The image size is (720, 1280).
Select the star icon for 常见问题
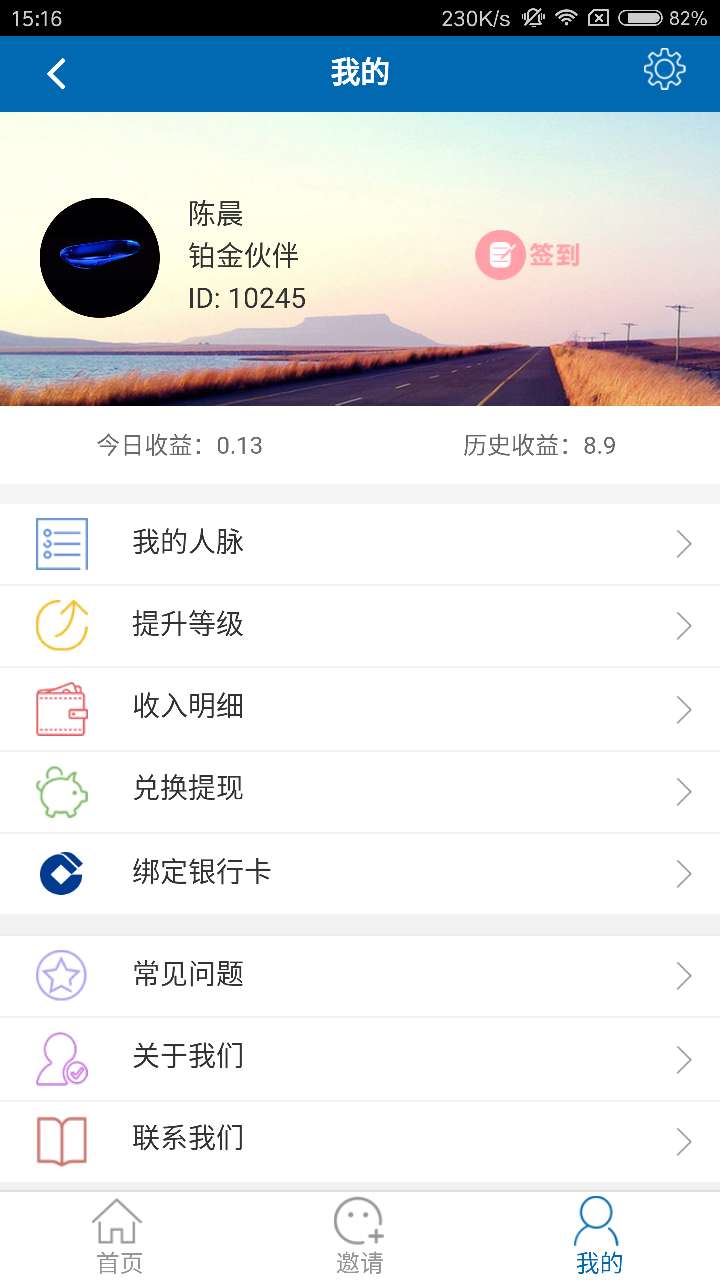61,975
